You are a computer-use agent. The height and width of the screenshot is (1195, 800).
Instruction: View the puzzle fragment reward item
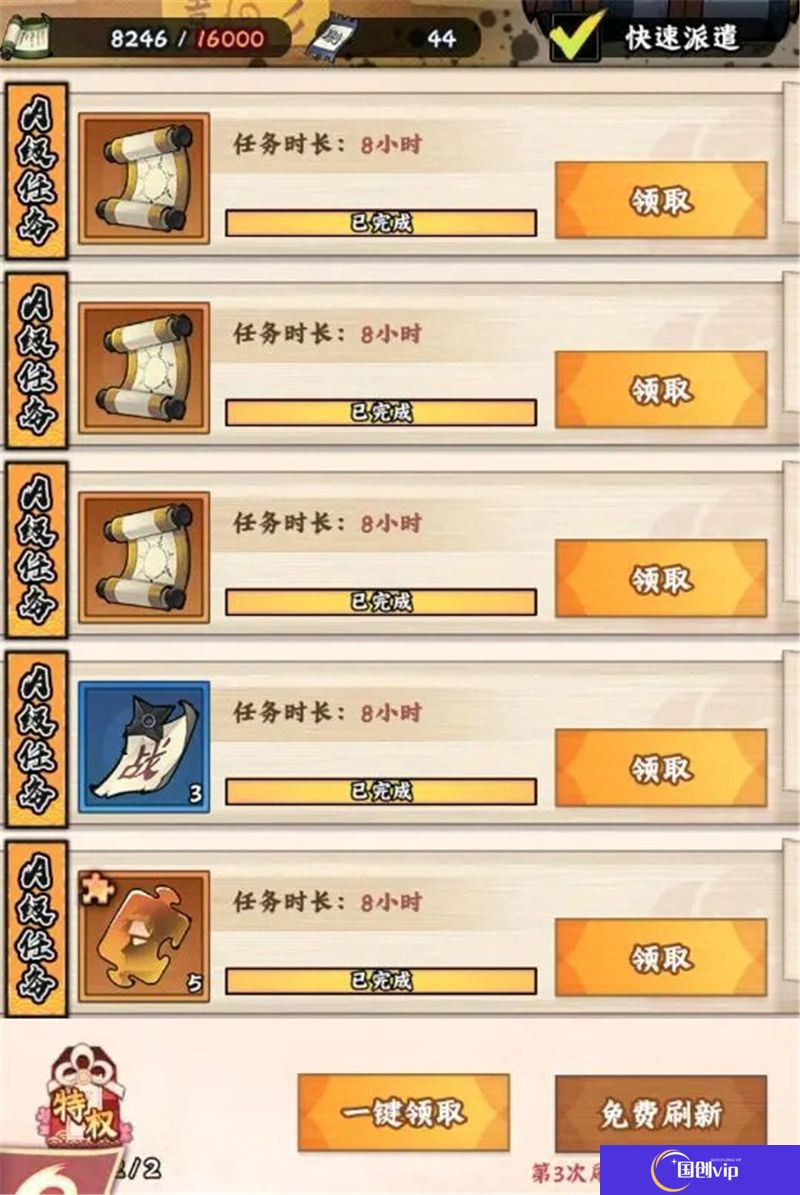coord(144,936)
